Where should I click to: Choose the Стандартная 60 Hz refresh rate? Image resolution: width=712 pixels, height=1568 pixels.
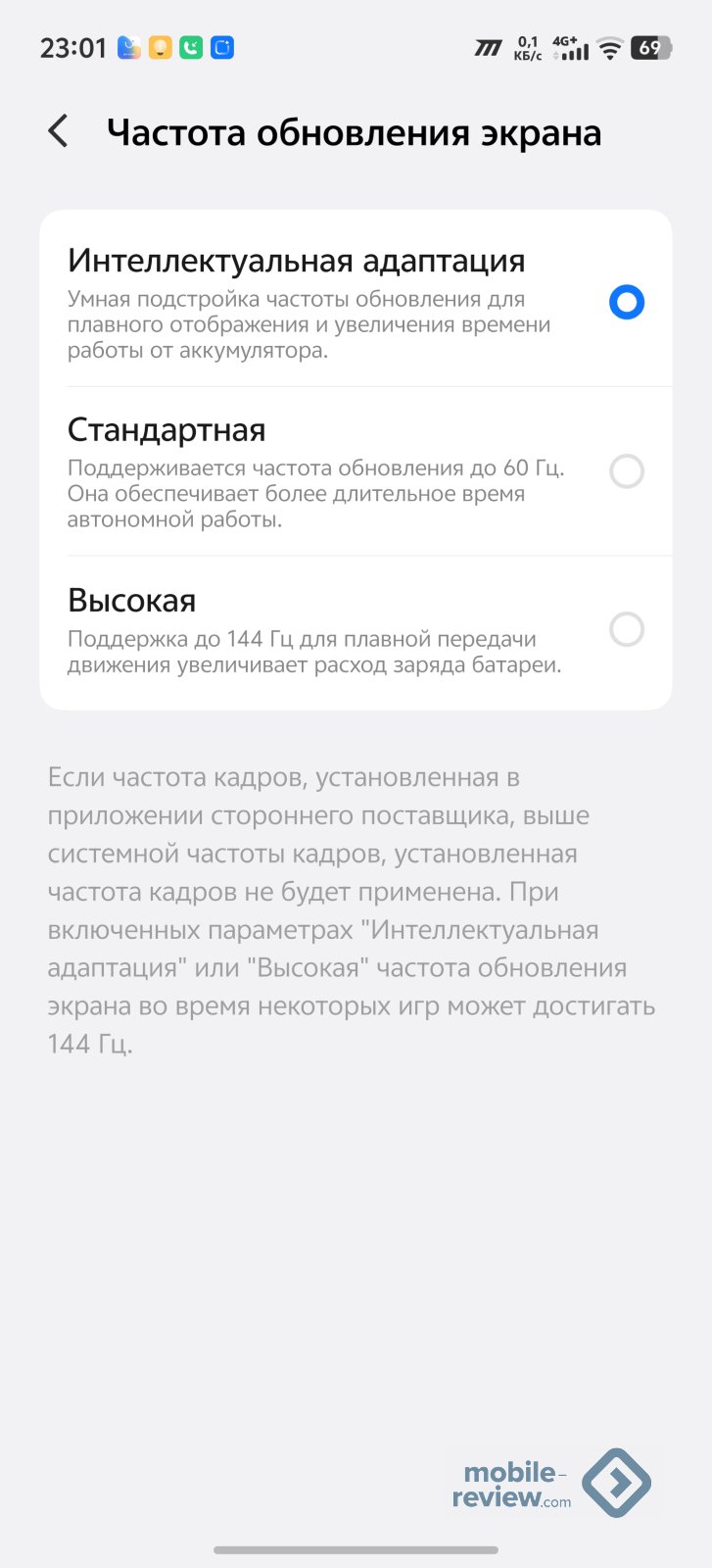(626, 471)
